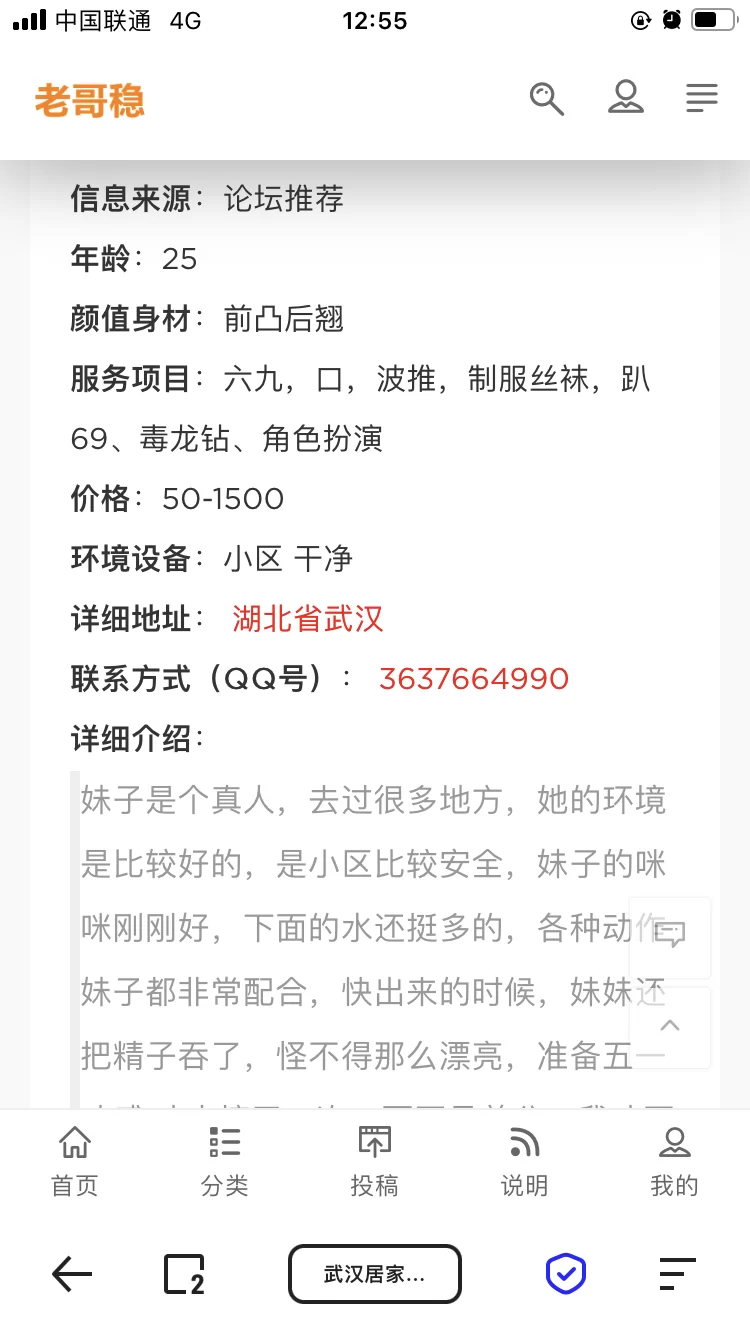750x1334 pixels.
Task: Open the browser menu at bottom right
Action: pyautogui.click(x=677, y=1274)
